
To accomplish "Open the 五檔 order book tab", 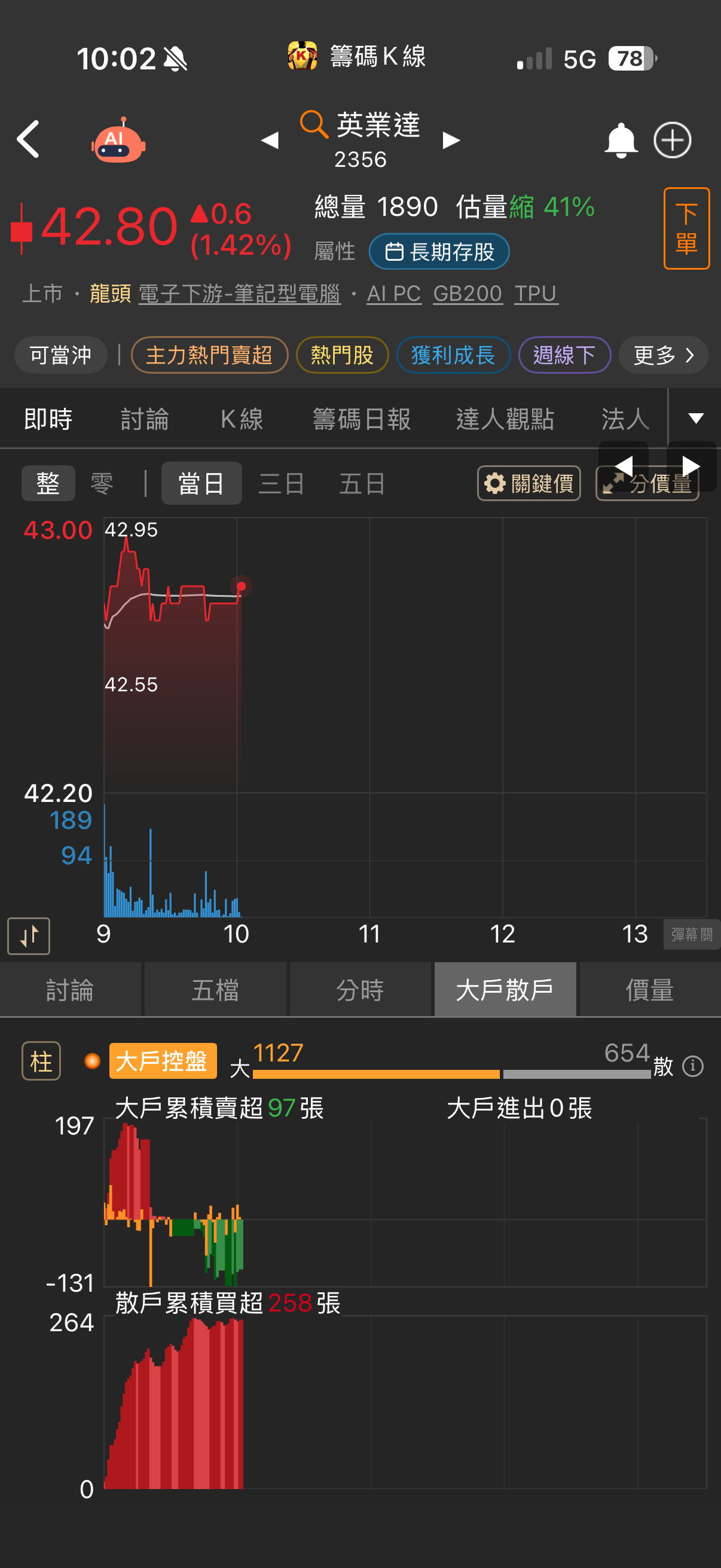I will tap(215, 990).
